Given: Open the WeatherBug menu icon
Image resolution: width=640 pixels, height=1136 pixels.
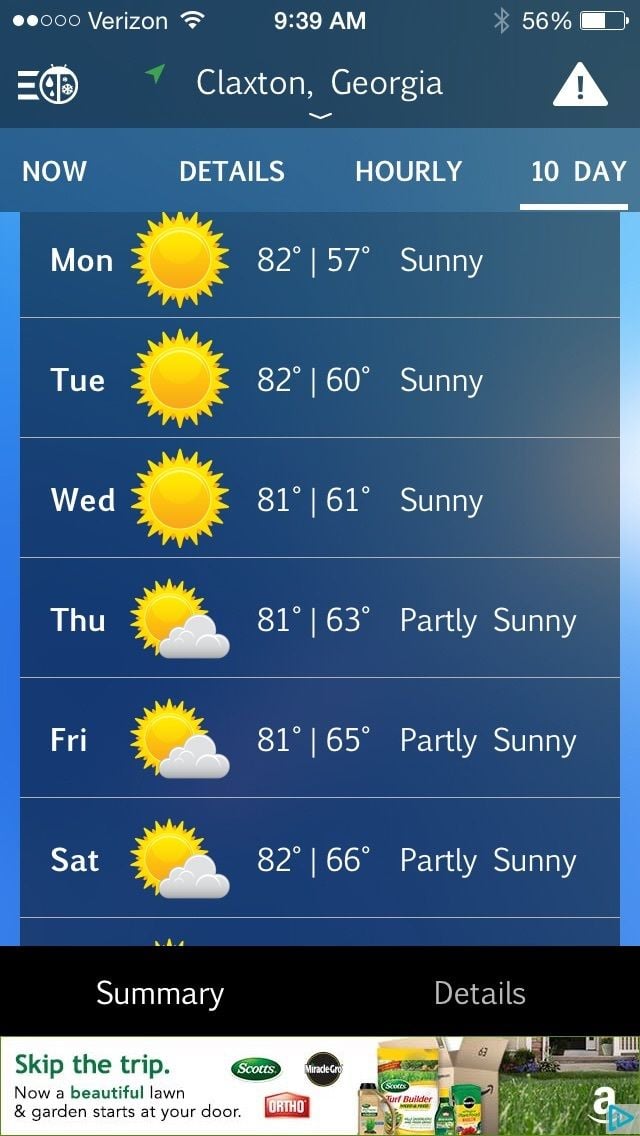Looking at the screenshot, I should [48, 86].
